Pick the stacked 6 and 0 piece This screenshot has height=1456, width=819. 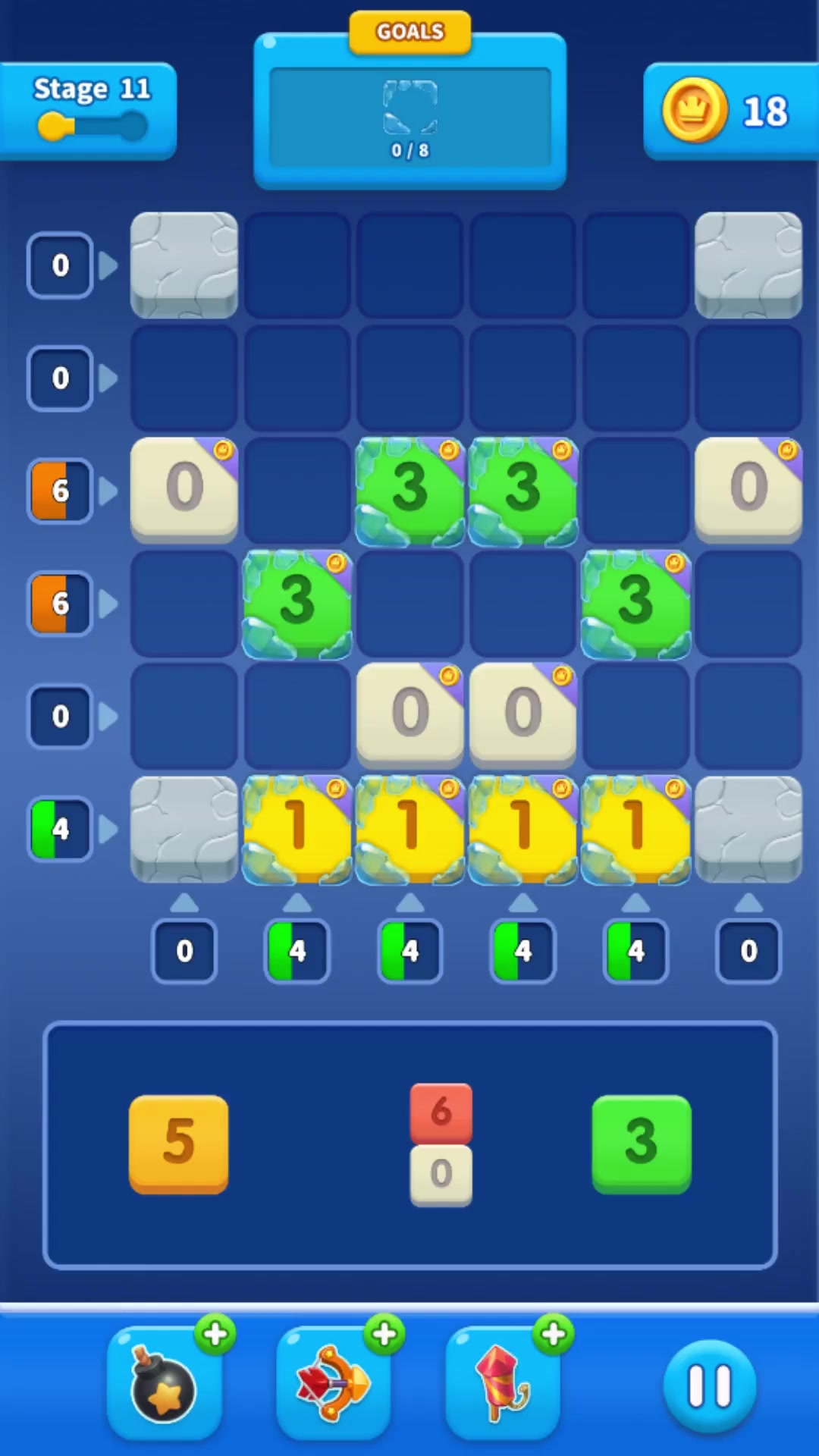coord(441,1144)
